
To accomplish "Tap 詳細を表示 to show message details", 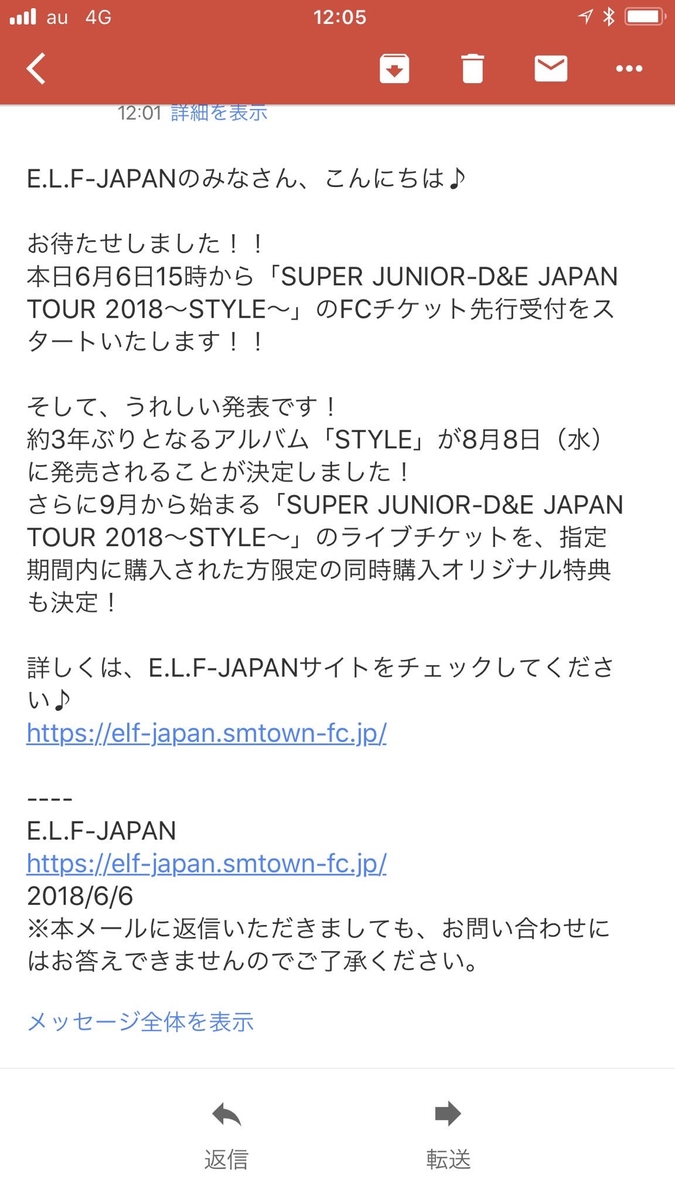I will tap(219, 113).
